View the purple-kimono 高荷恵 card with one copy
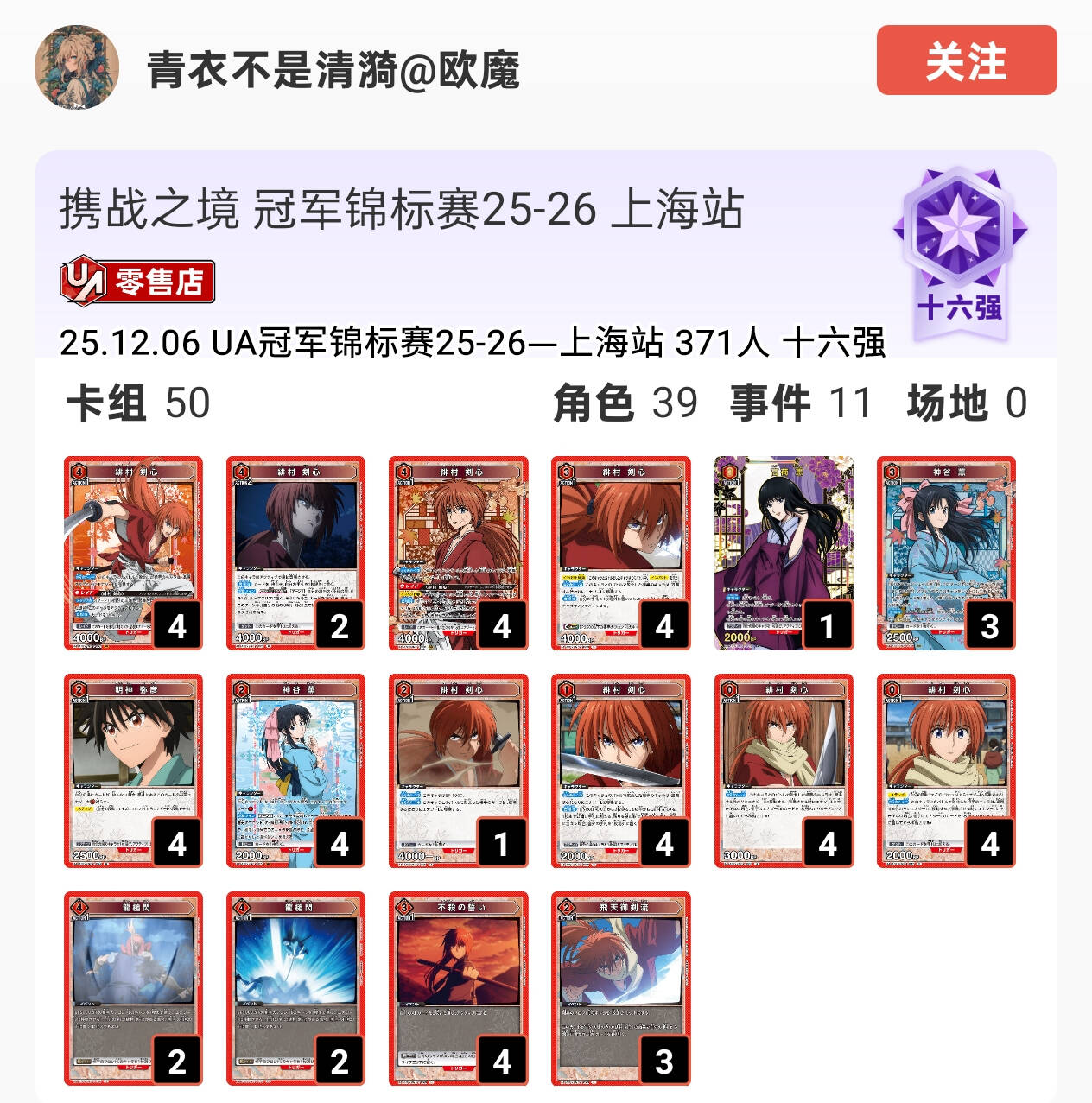 784,553
